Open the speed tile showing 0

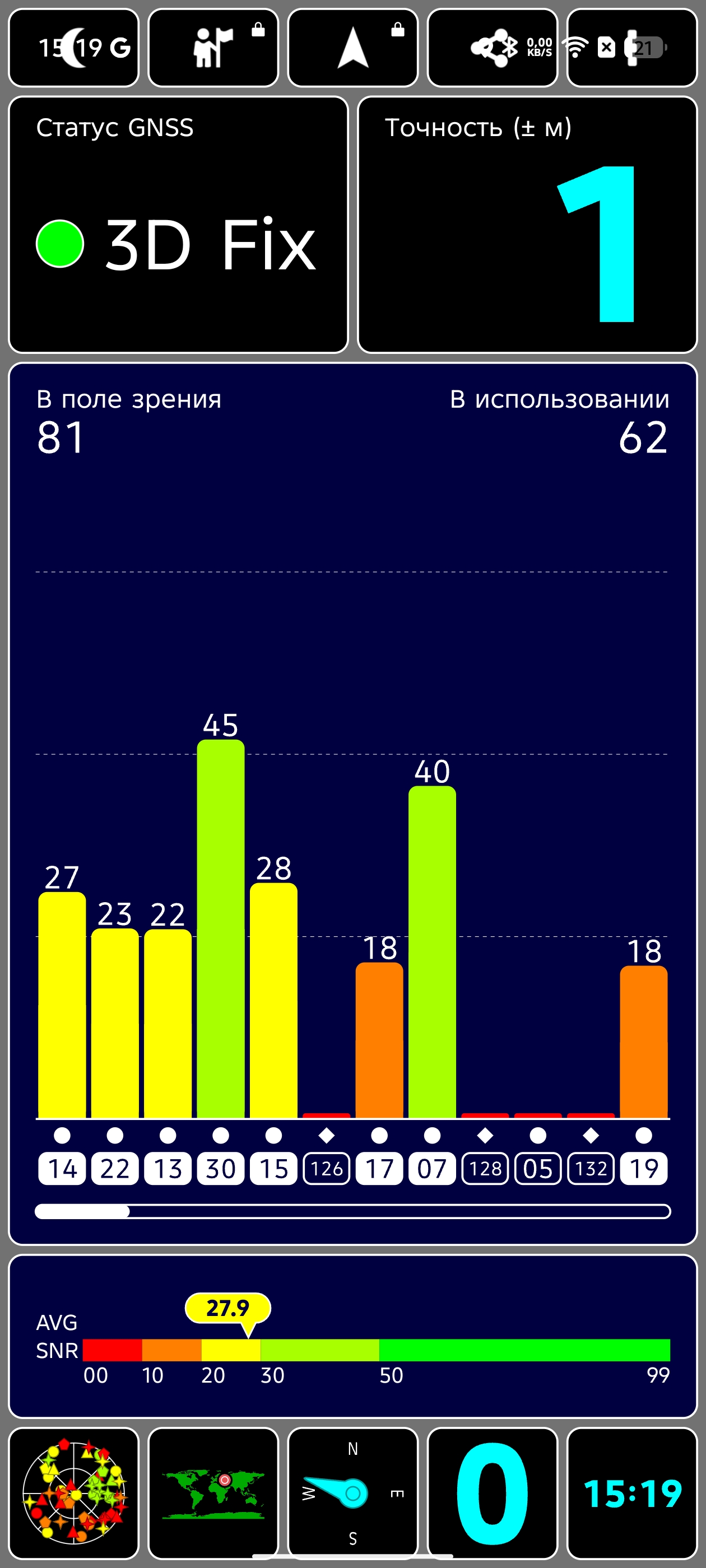click(x=492, y=1492)
